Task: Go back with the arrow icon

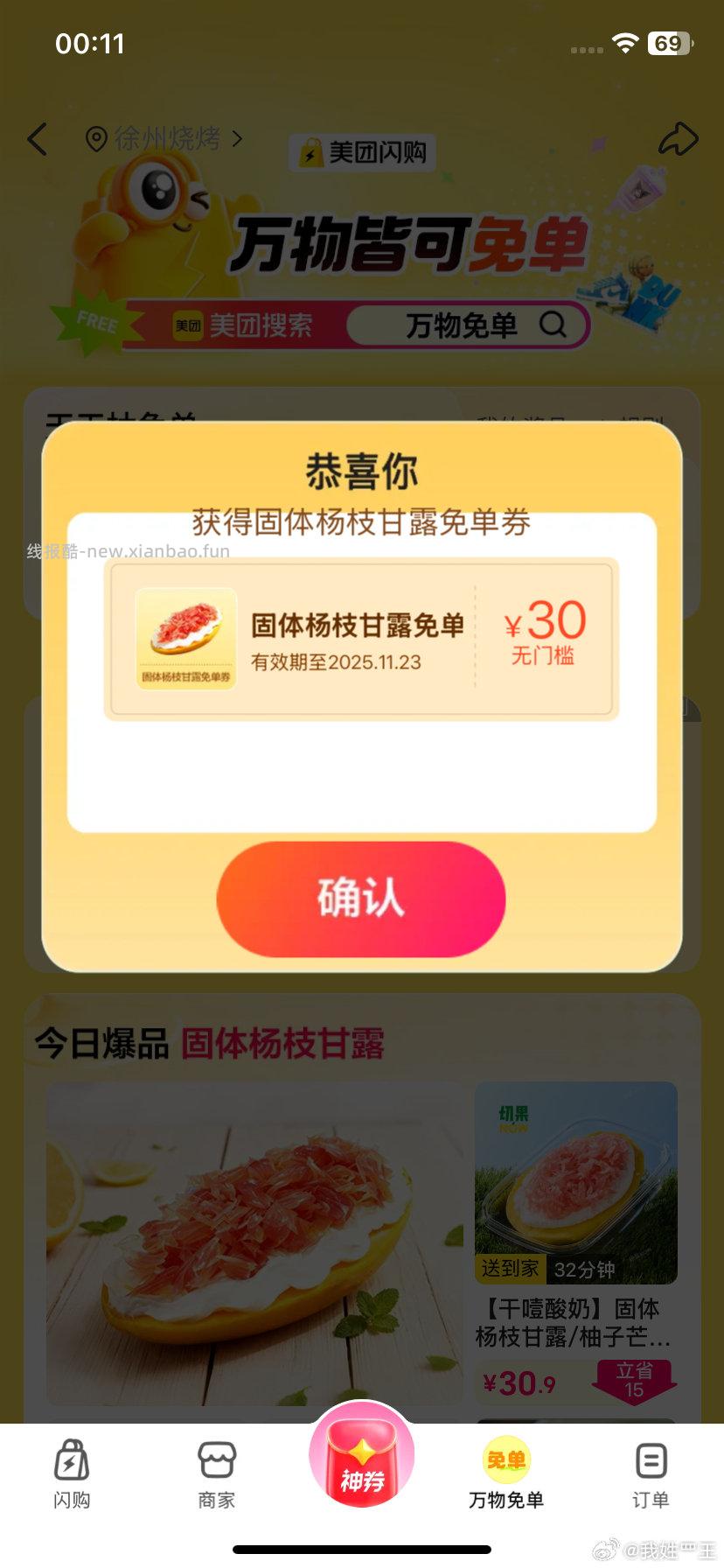Action: 37,139
